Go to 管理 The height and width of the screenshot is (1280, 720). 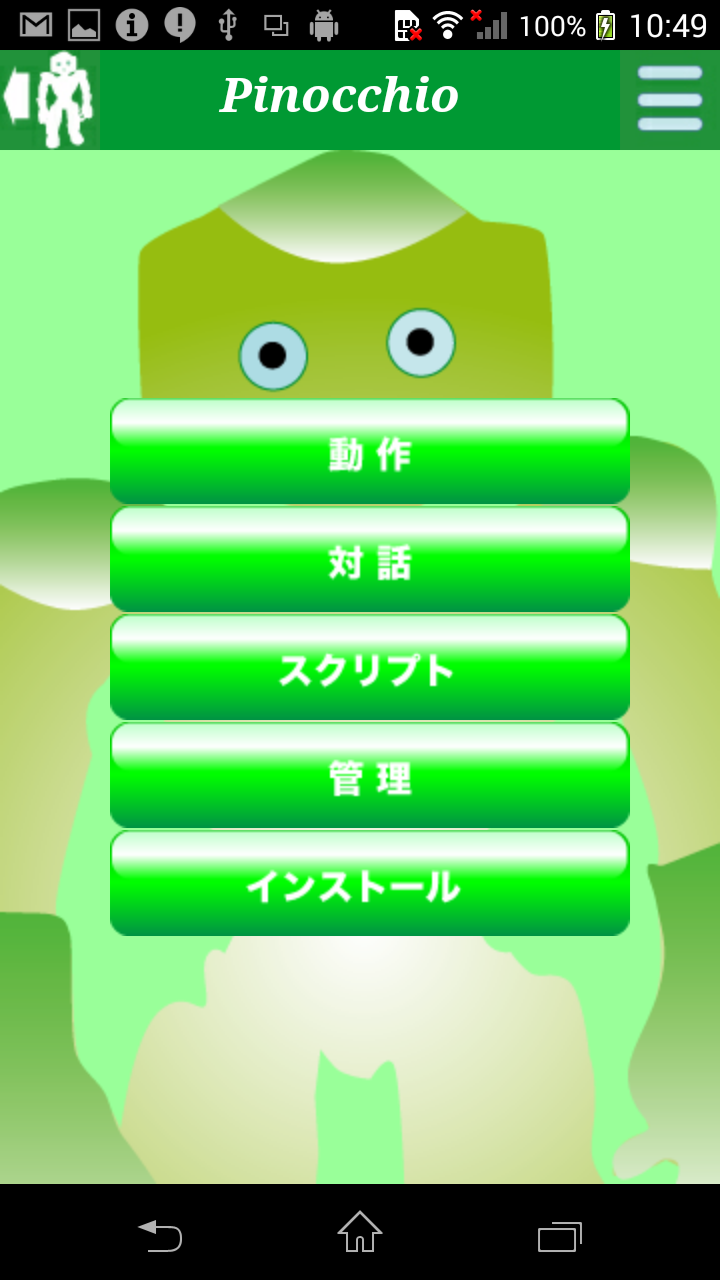(x=370, y=775)
